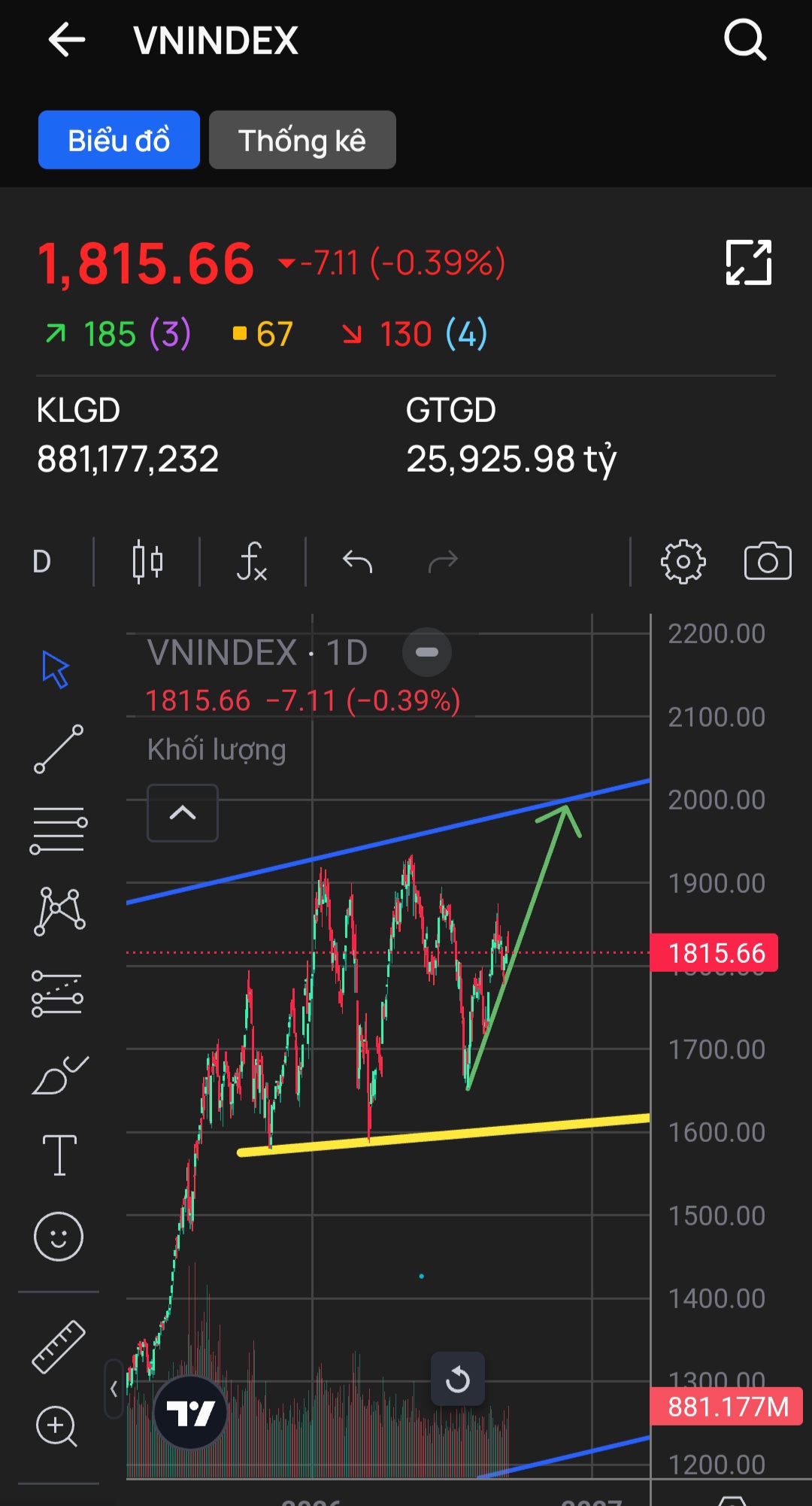
Task: Reset the chart view
Action: tap(458, 1379)
